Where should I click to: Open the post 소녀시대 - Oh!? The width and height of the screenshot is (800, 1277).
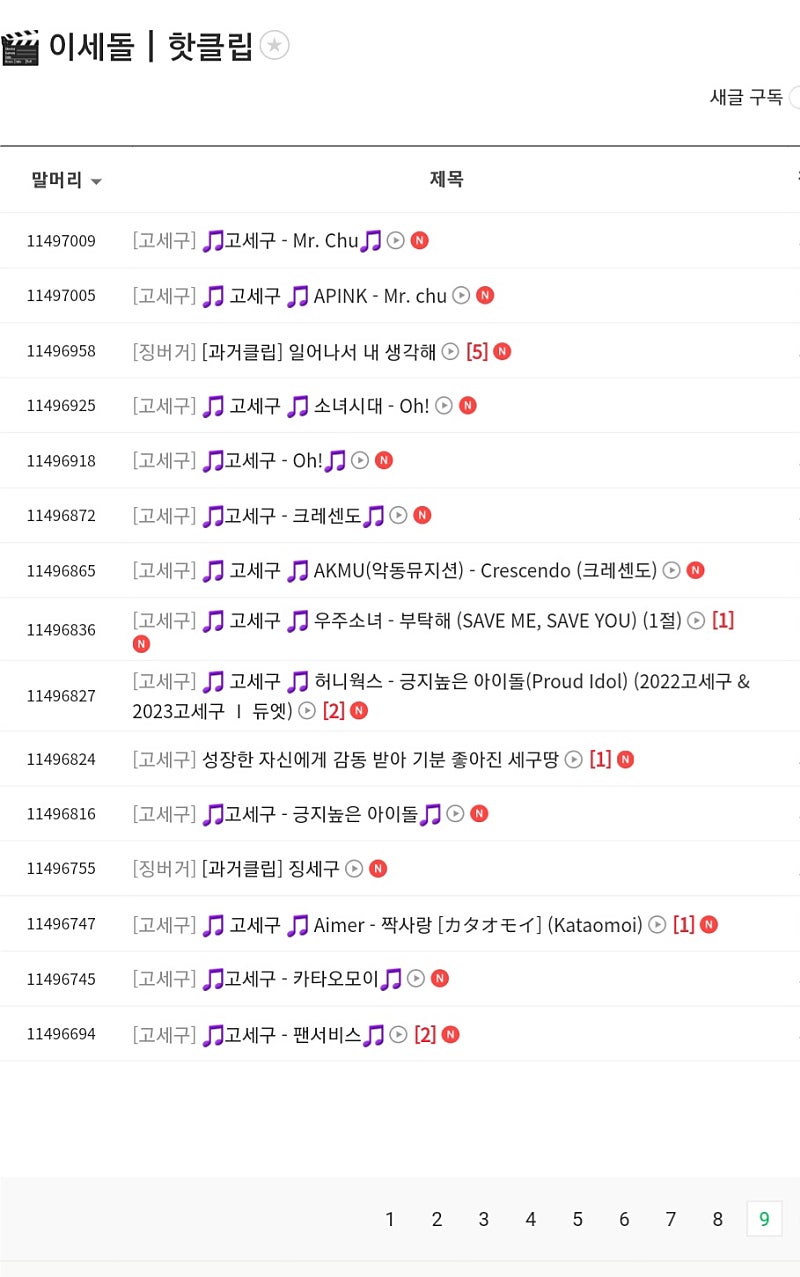click(x=314, y=406)
